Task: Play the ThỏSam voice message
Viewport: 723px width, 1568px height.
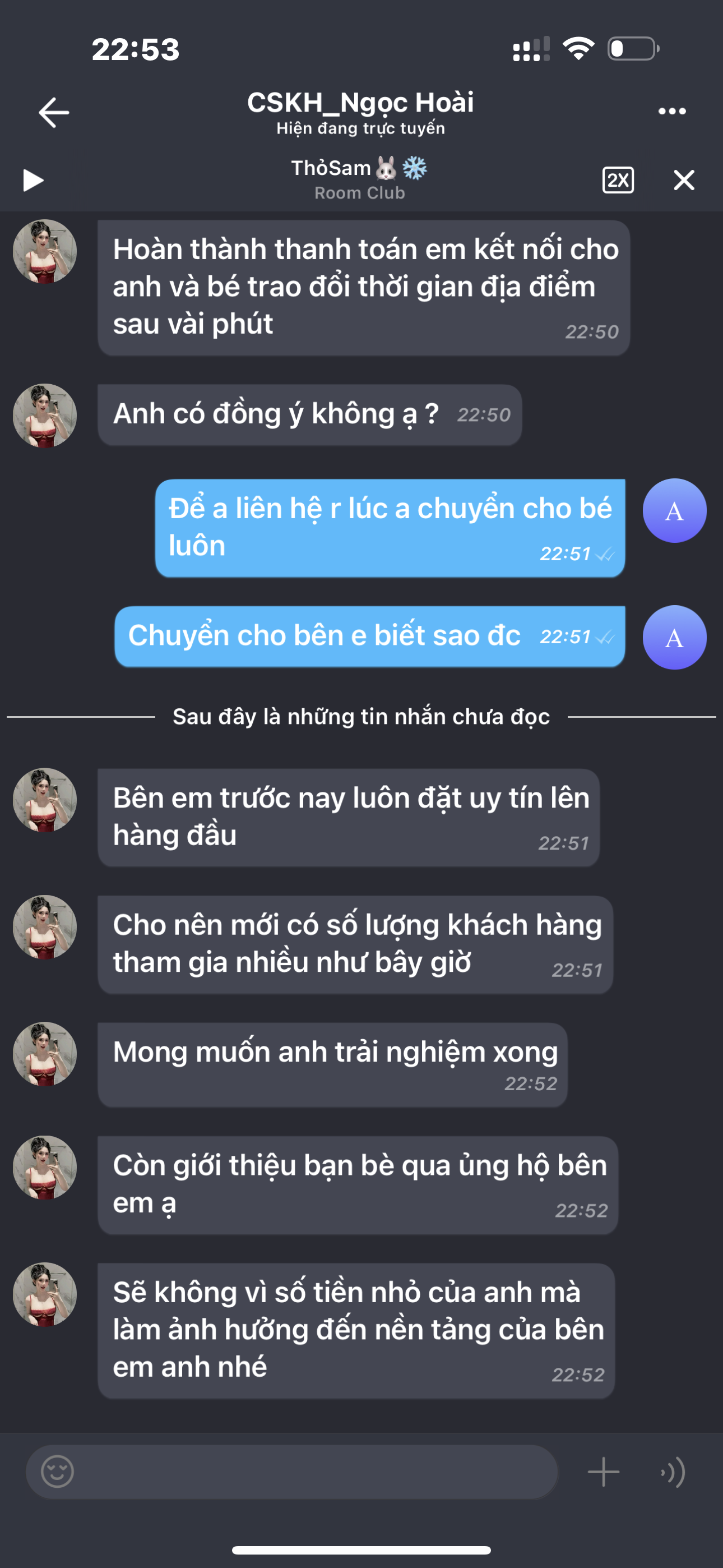Action: coord(33,180)
